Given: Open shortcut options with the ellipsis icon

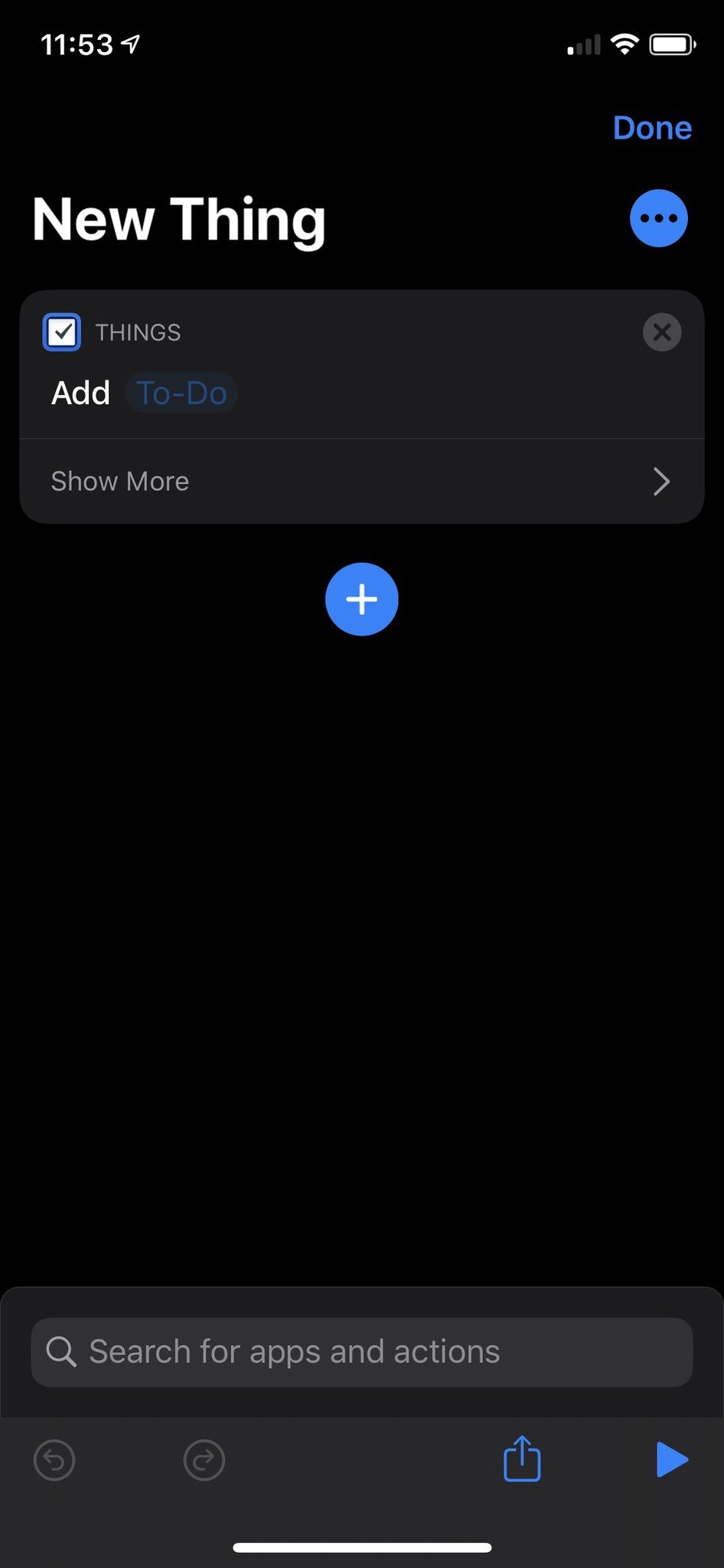Looking at the screenshot, I should point(658,217).
